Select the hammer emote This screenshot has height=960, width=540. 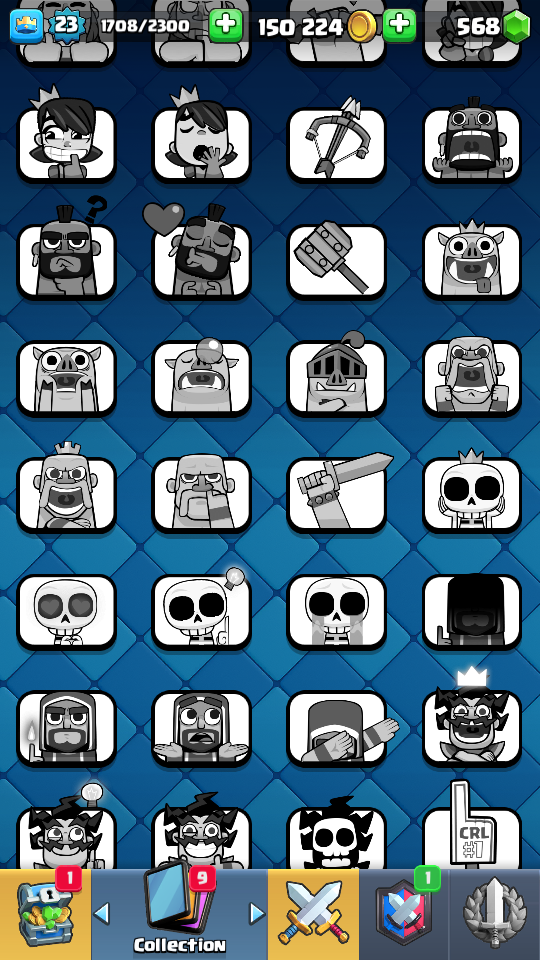point(337,260)
